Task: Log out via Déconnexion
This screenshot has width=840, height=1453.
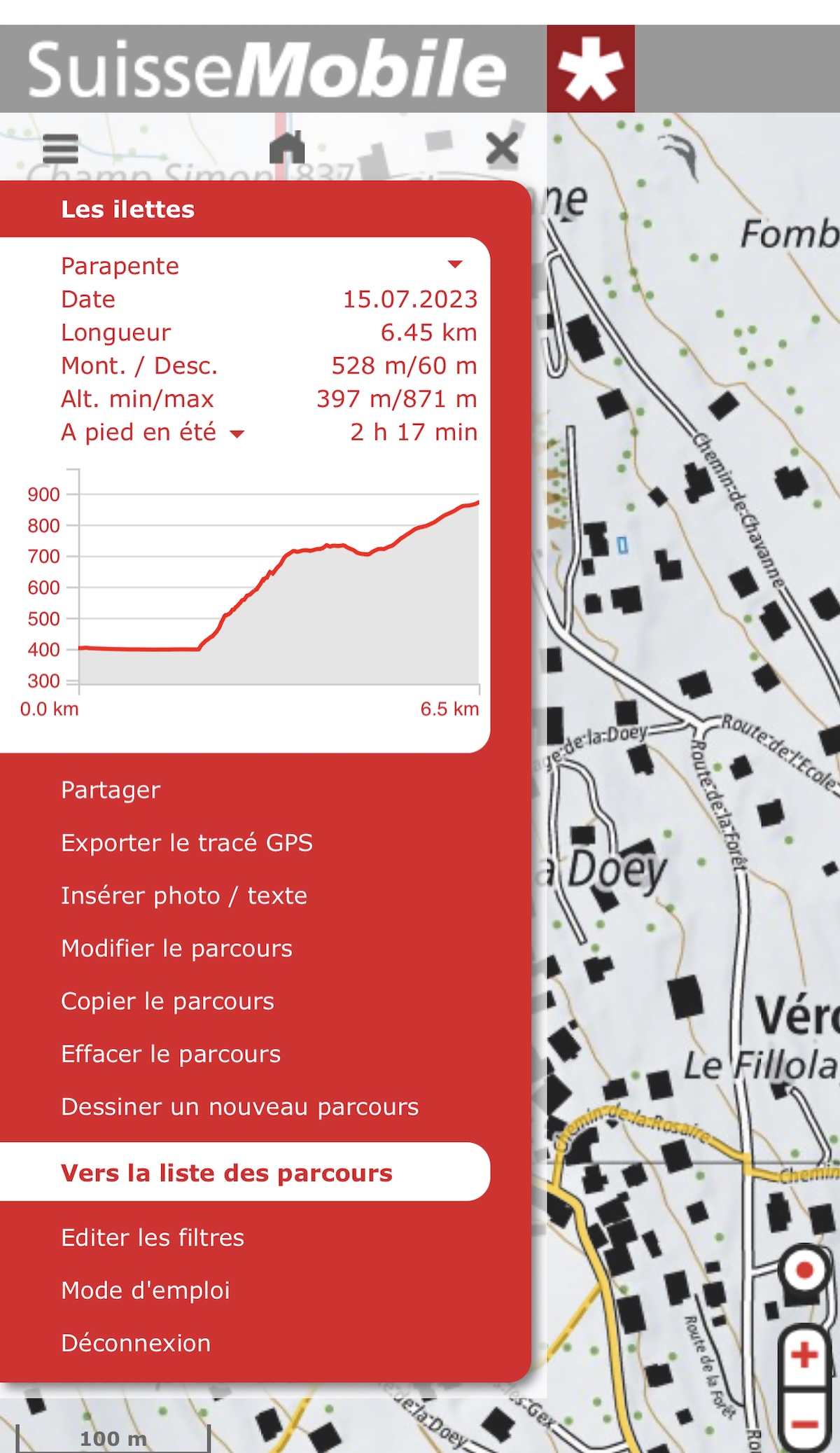Action: tap(136, 1343)
